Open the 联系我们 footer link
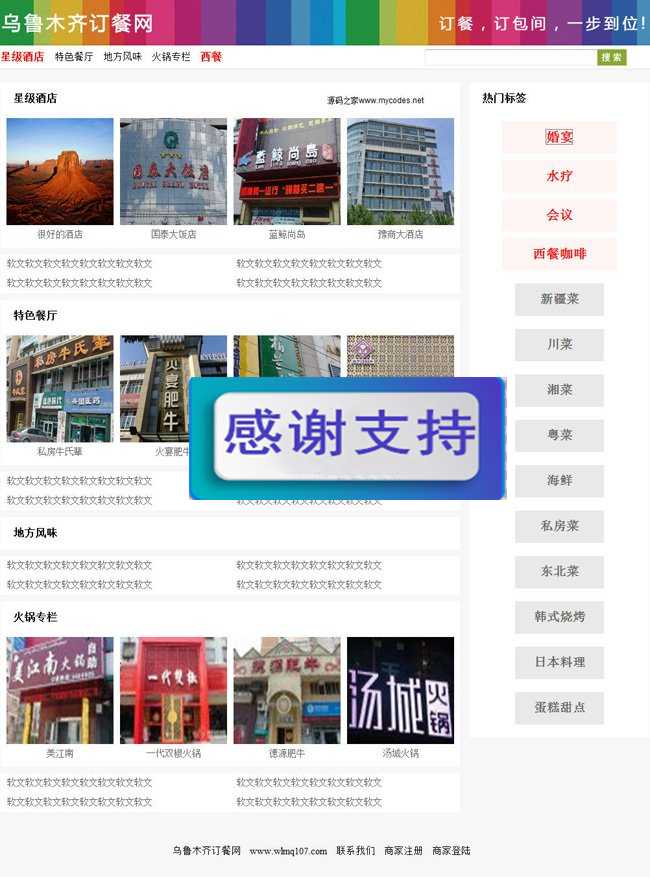 pos(355,851)
